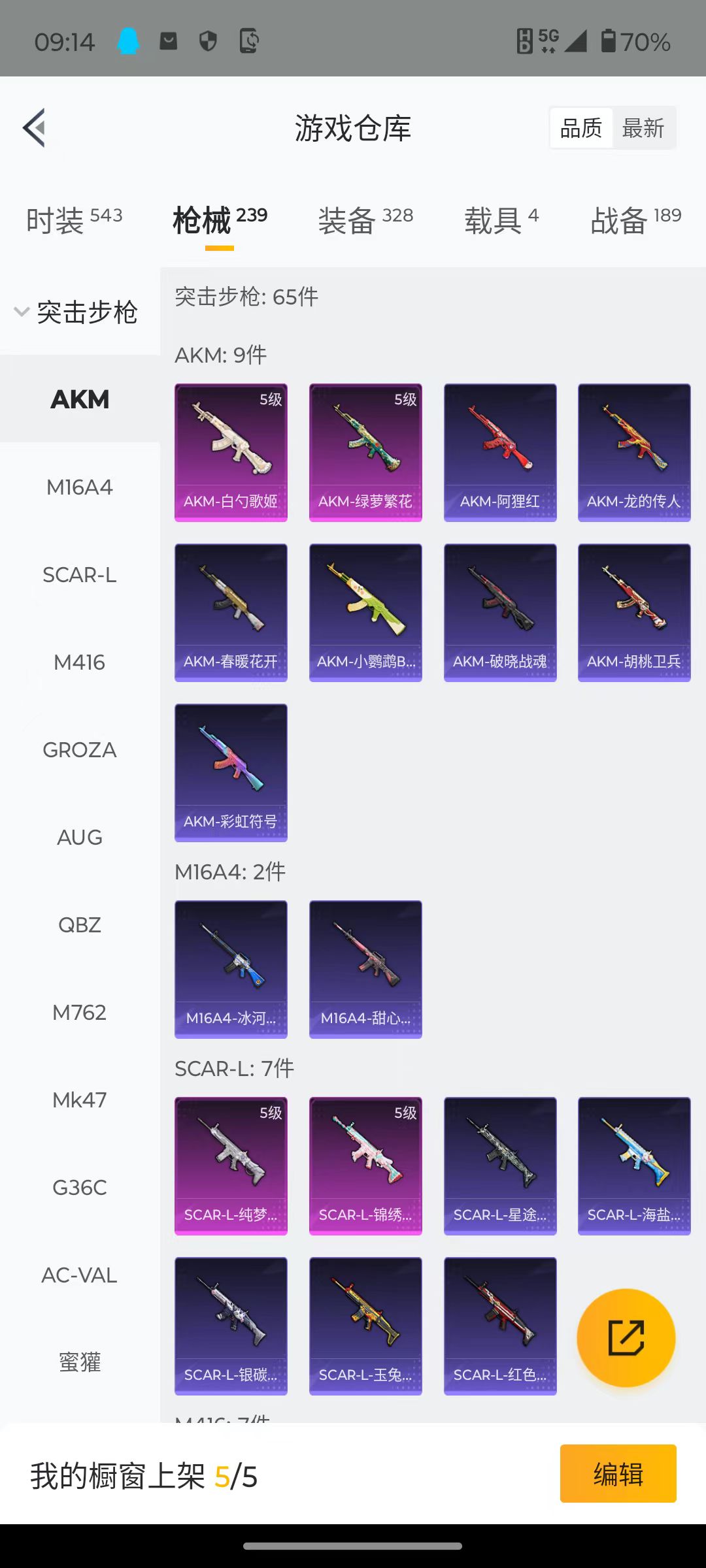Screen dimensions: 706x1568
Task: View the AKM-彩虹符号 skin
Action: coord(231,773)
